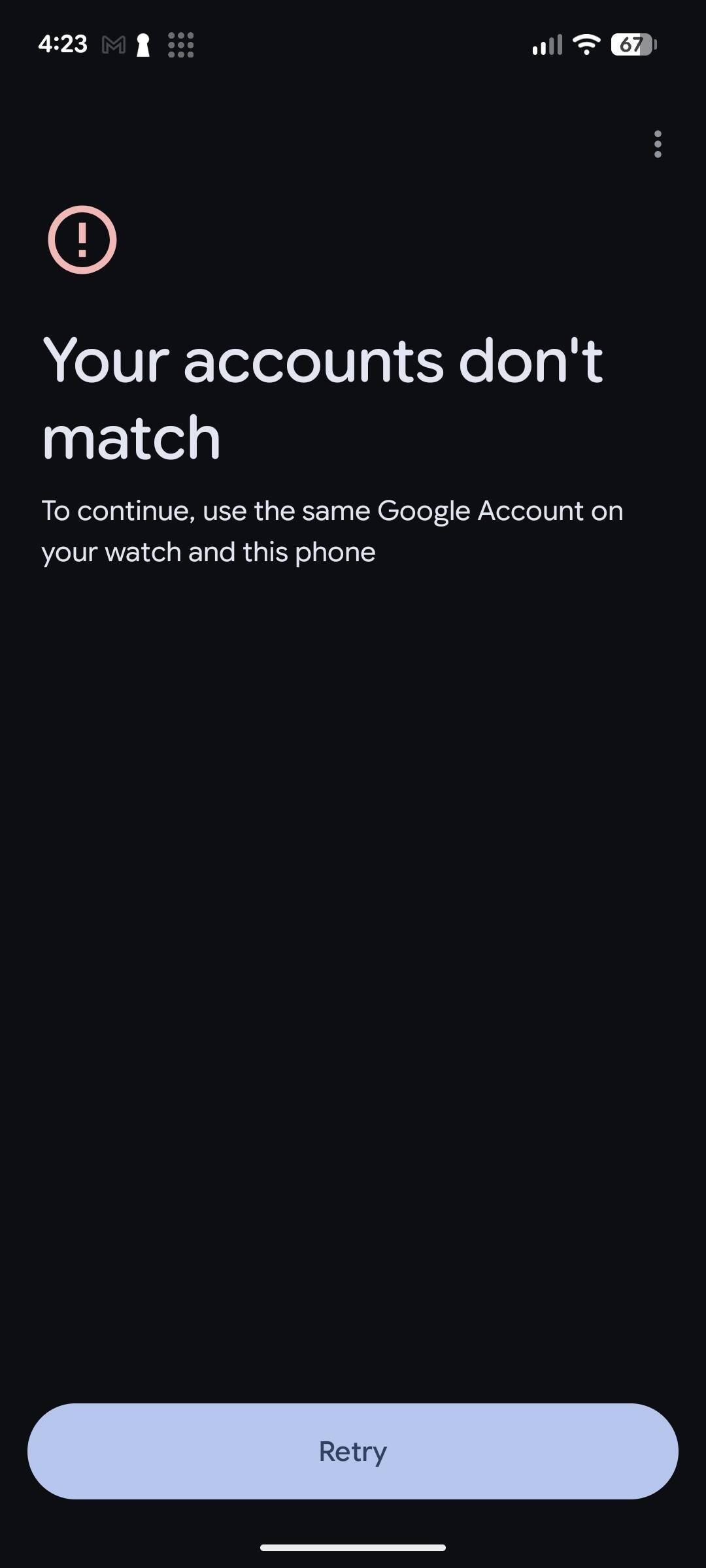Open the three-dot overflow menu
Image resolution: width=706 pixels, height=1568 pixels.
pos(658,144)
